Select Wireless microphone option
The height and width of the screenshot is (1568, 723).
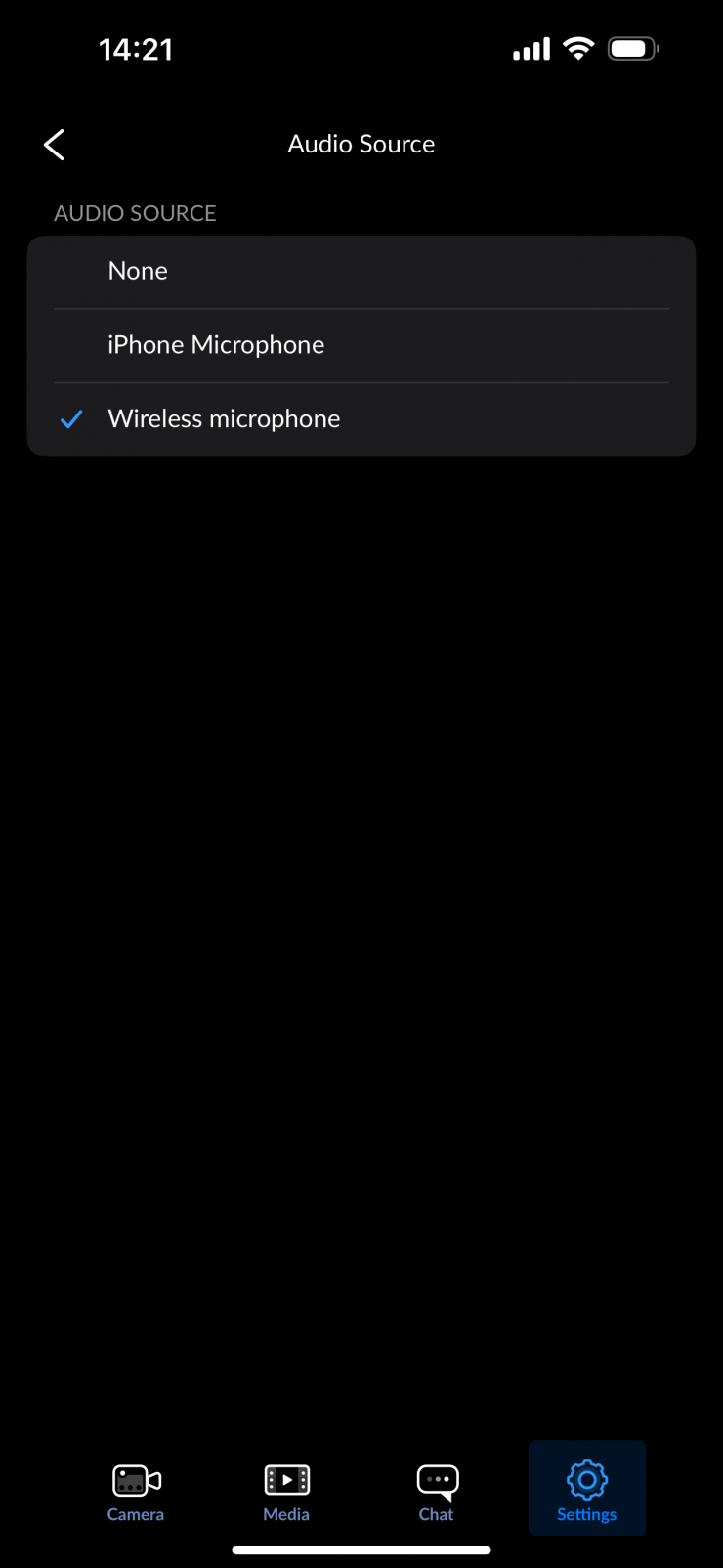361,419
